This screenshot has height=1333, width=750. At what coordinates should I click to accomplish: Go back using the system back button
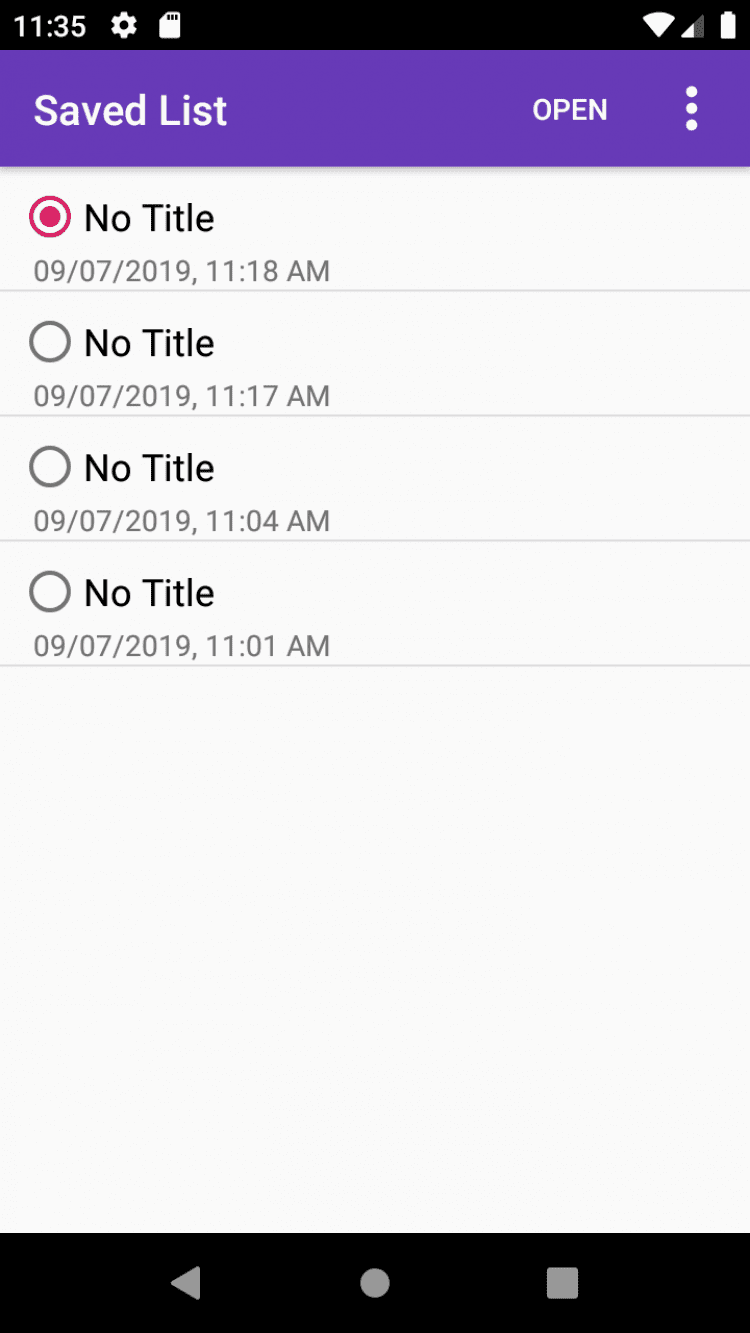[x=186, y=1282]
